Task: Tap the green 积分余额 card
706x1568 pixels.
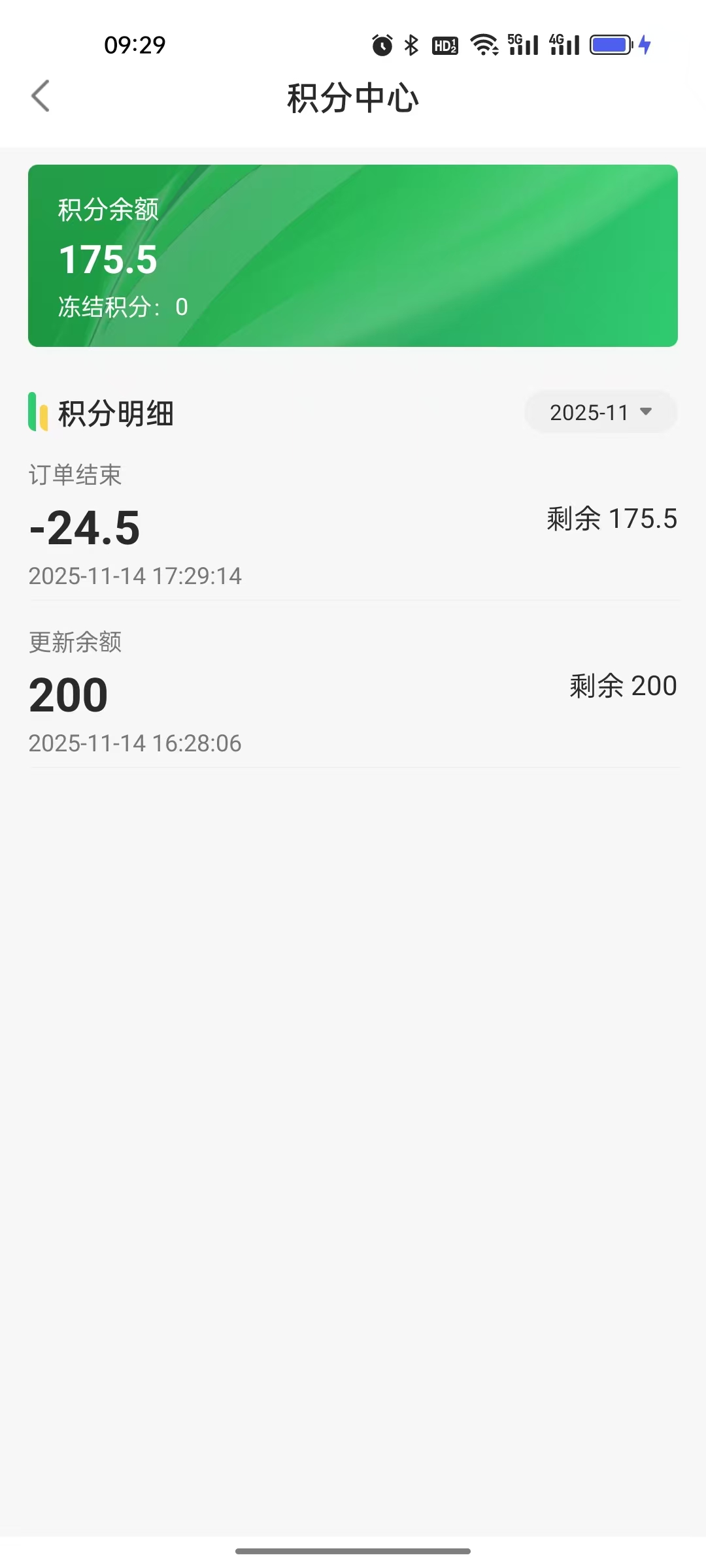Action: point(353,255)
